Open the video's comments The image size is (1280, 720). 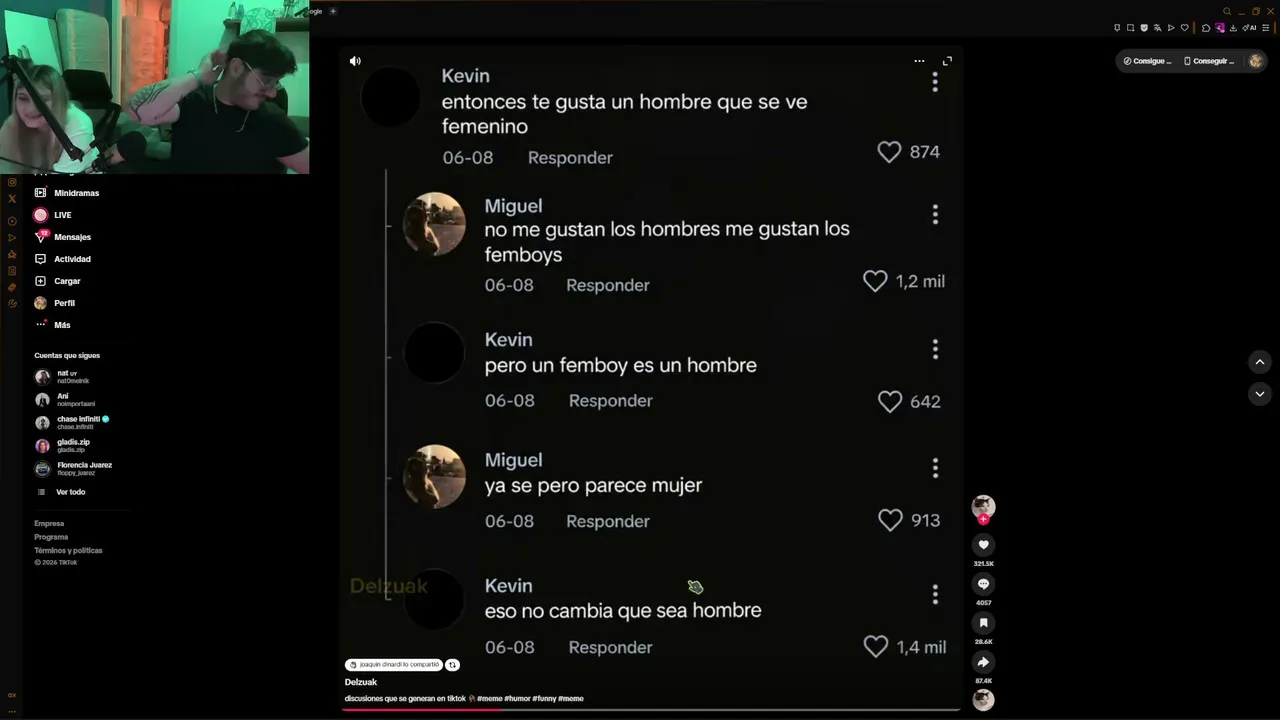point(983,584)
